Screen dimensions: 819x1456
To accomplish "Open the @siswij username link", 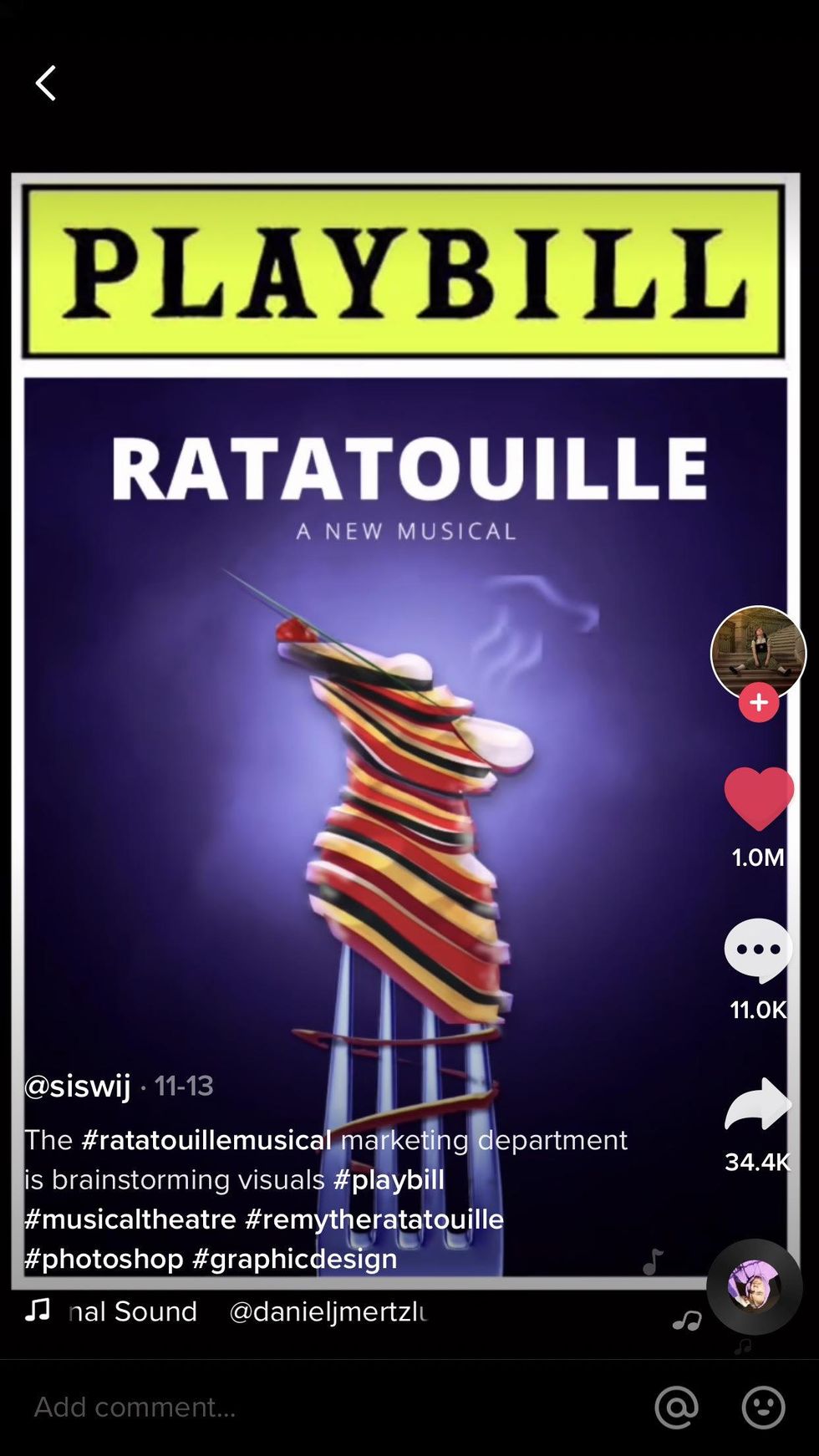I will [x=78, y=1086].
